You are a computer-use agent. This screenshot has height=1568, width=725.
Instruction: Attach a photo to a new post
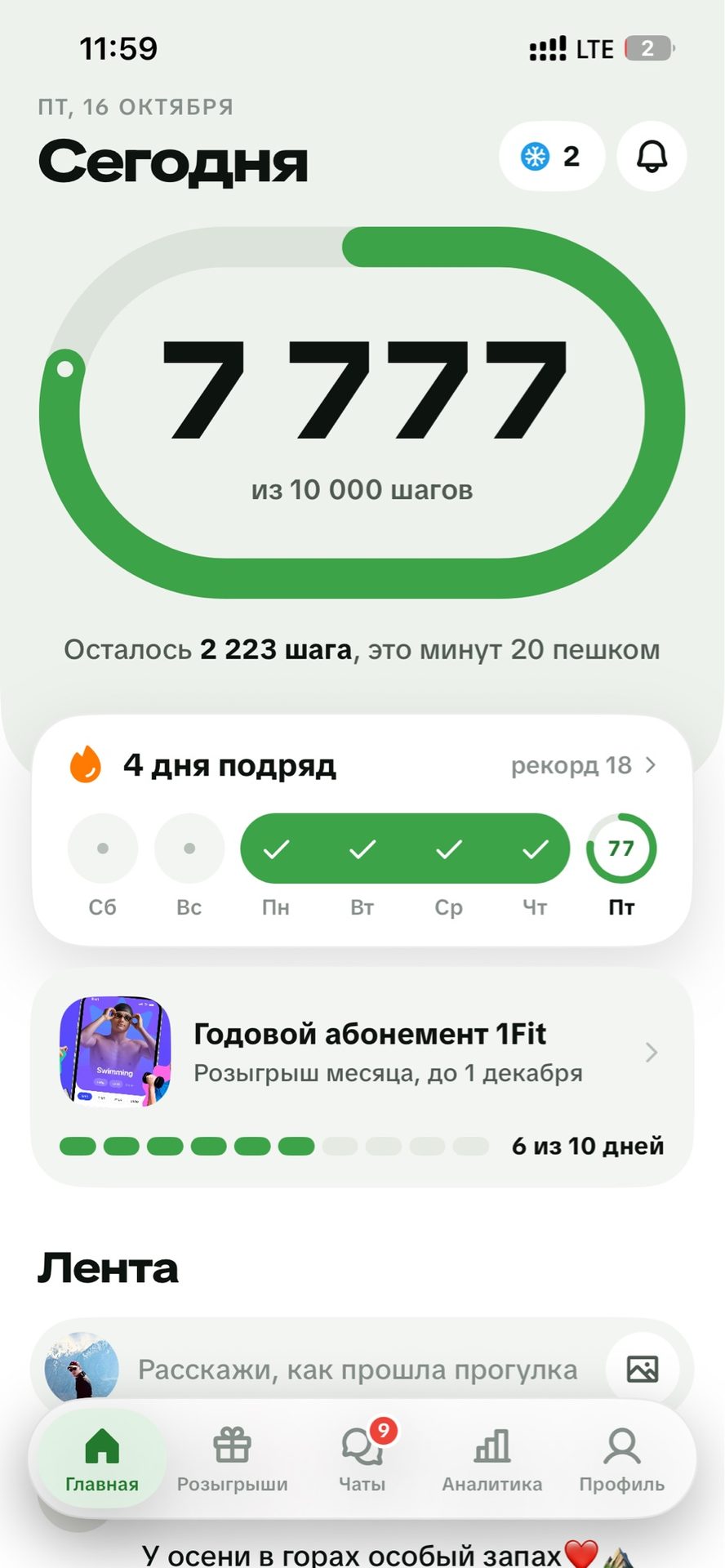(x=643, y=1369)
